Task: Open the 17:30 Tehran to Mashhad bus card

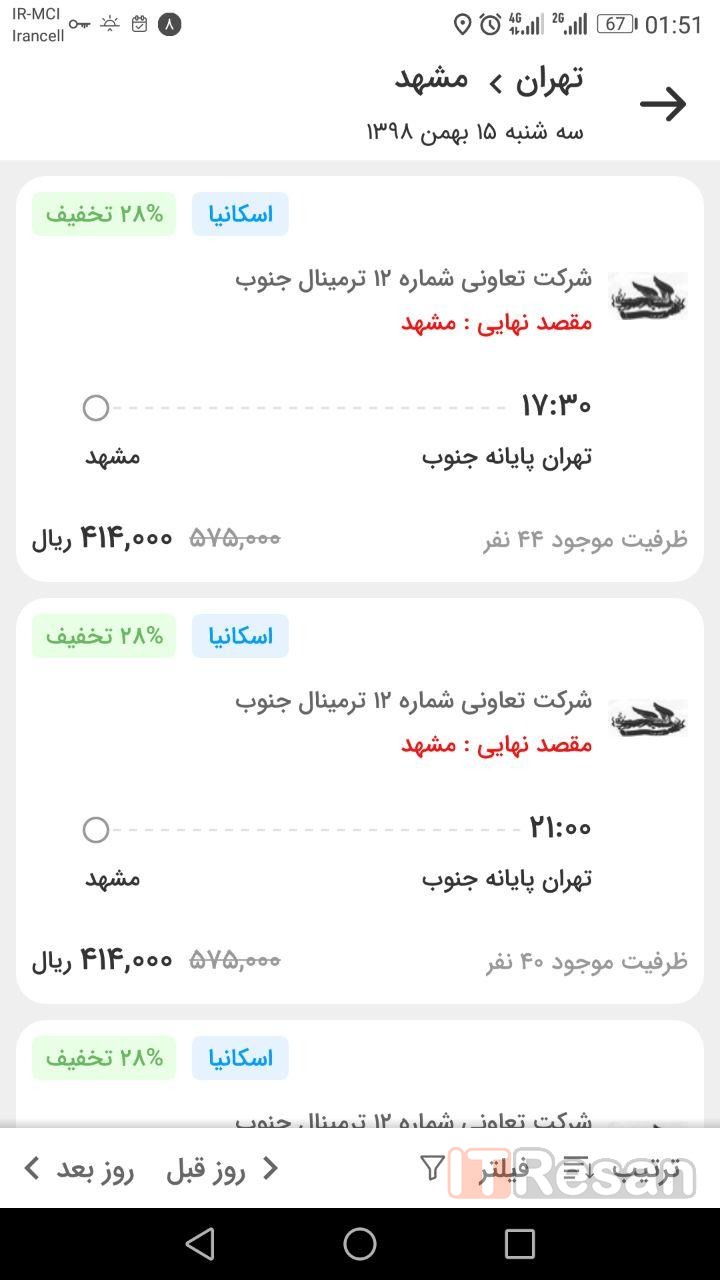Action: click(360, 380)
